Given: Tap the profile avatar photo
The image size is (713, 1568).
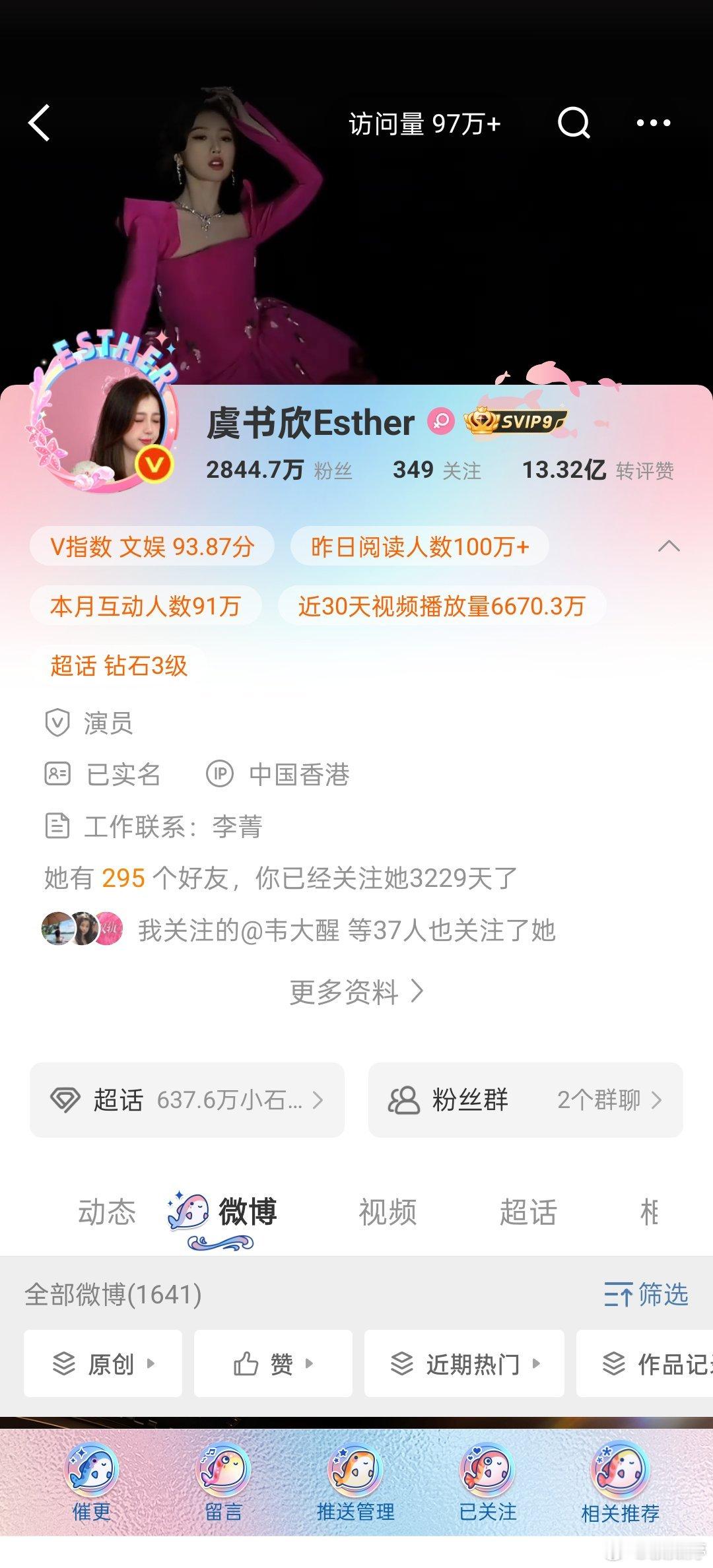Looking at the screenshot, I should pos(111,429).
